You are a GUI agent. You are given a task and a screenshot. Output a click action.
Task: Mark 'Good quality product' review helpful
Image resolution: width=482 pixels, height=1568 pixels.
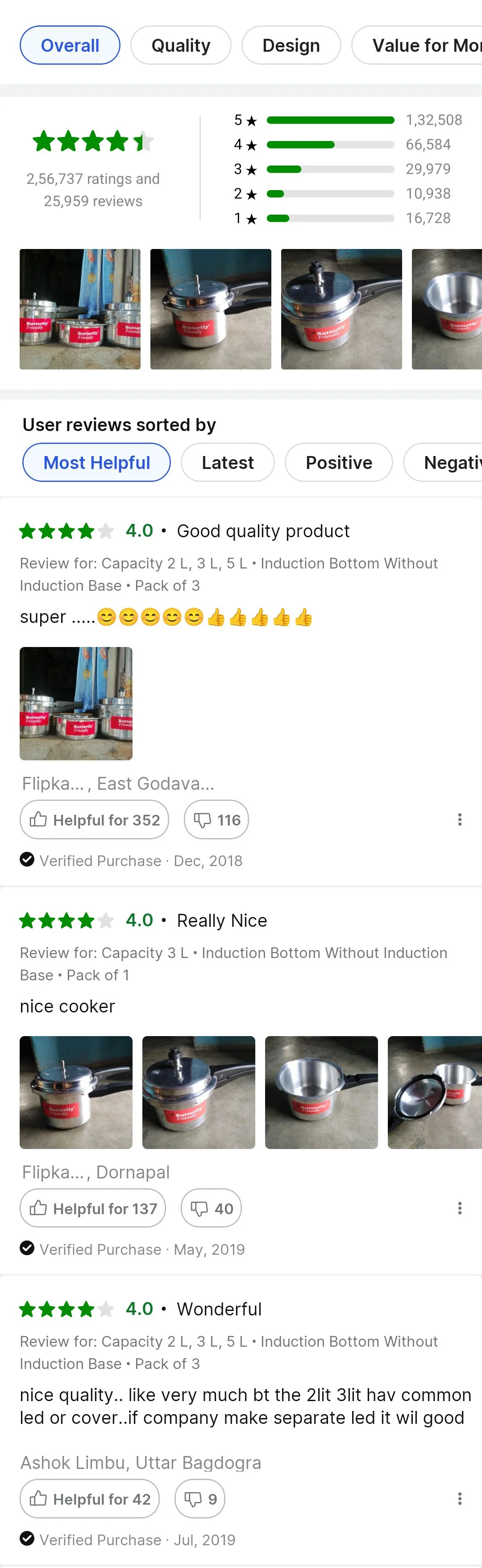tap(94, 819)
